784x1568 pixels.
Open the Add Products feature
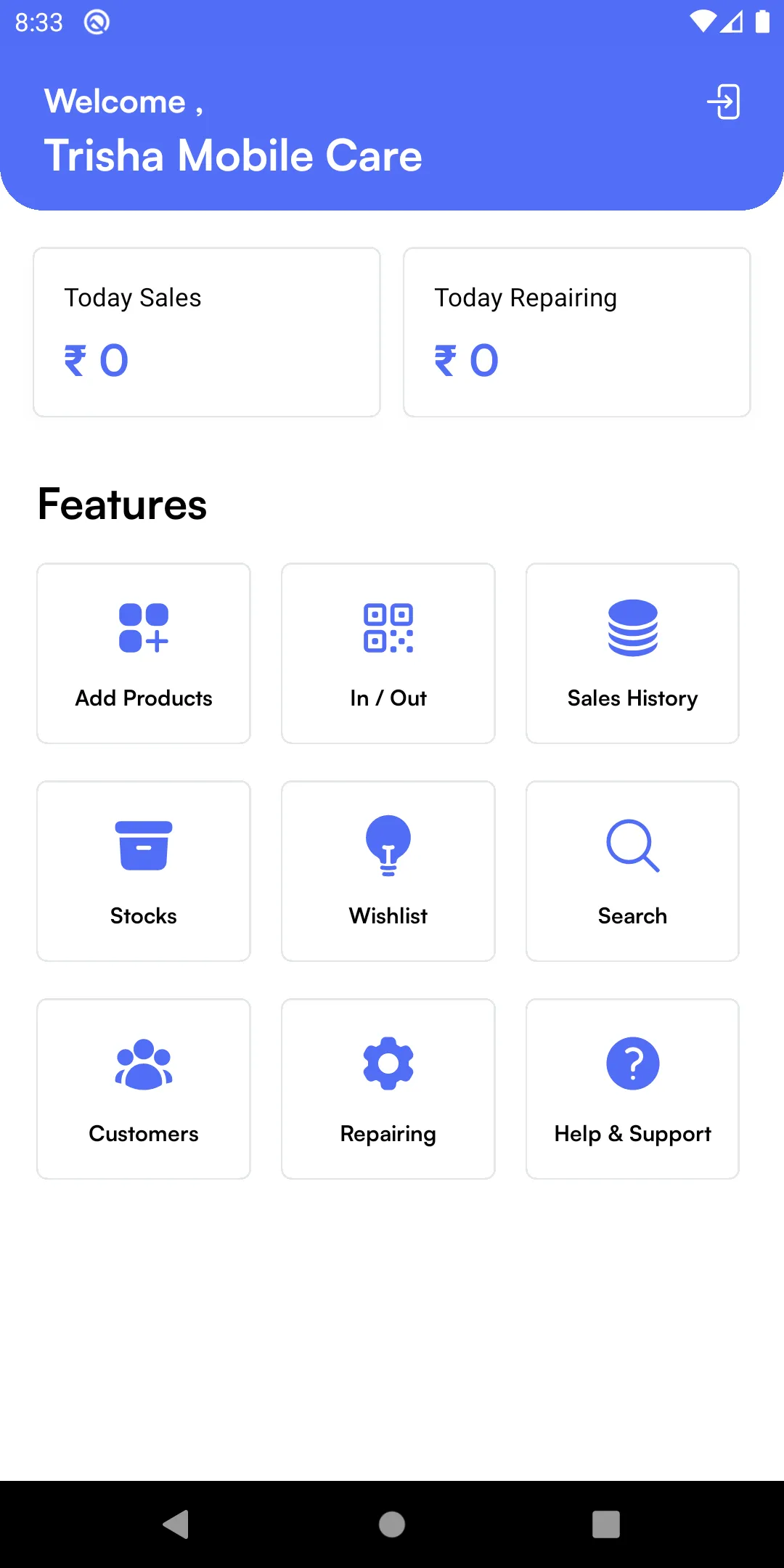[x=144, y=653]
